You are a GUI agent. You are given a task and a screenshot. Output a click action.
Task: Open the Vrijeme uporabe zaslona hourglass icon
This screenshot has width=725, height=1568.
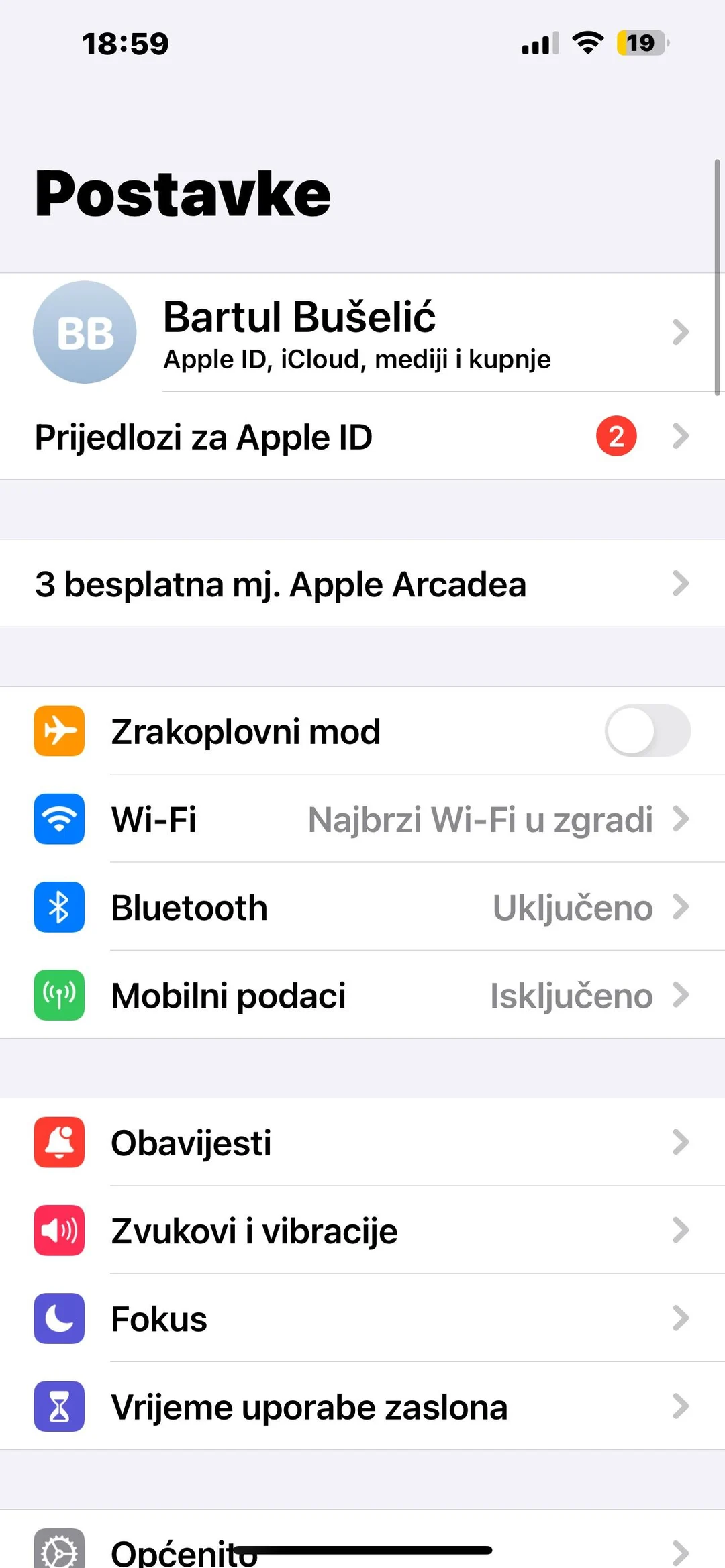coord(58,1407)
